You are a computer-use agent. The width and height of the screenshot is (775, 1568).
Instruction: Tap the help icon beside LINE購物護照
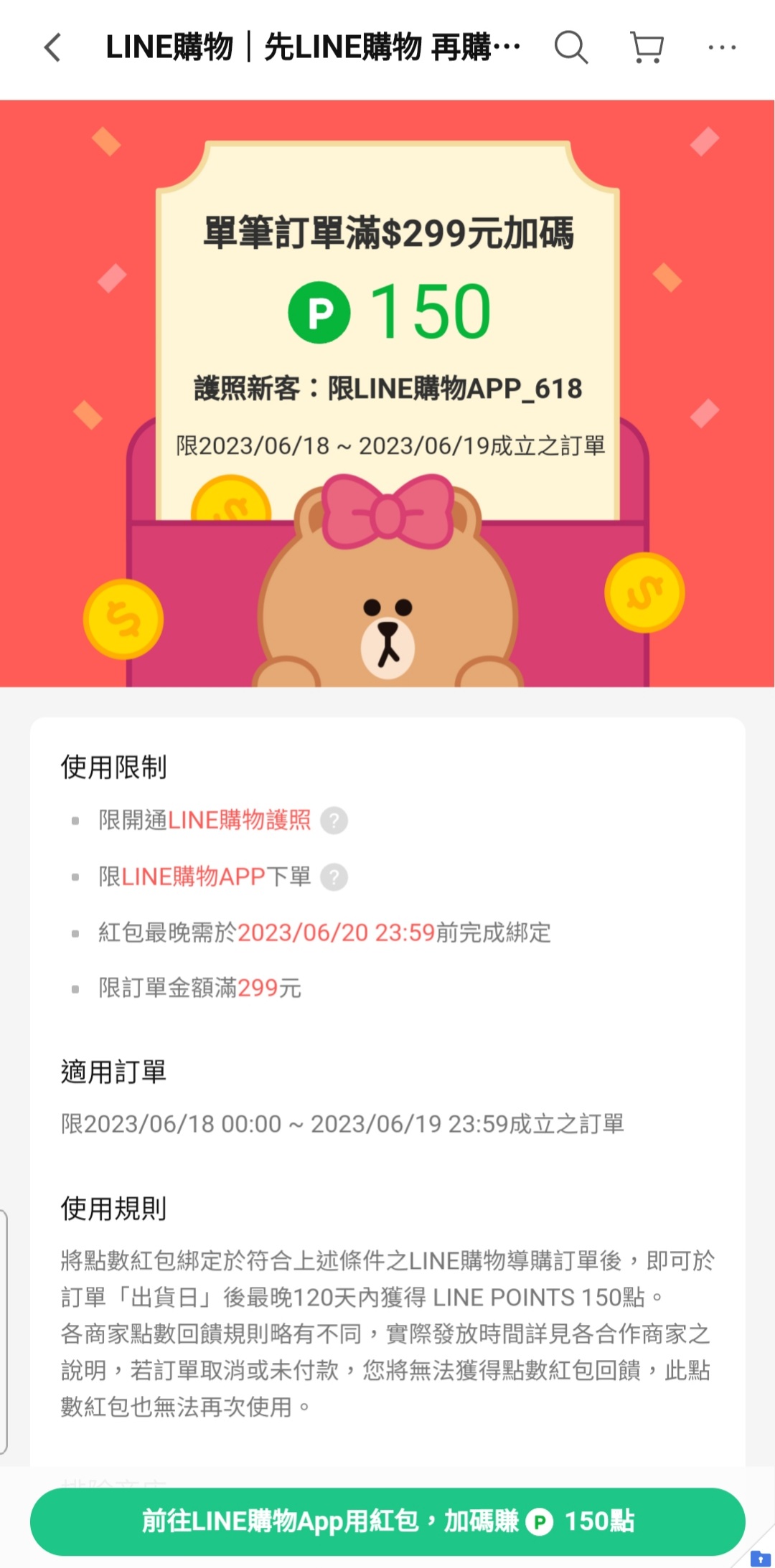[x=334, y=820]
